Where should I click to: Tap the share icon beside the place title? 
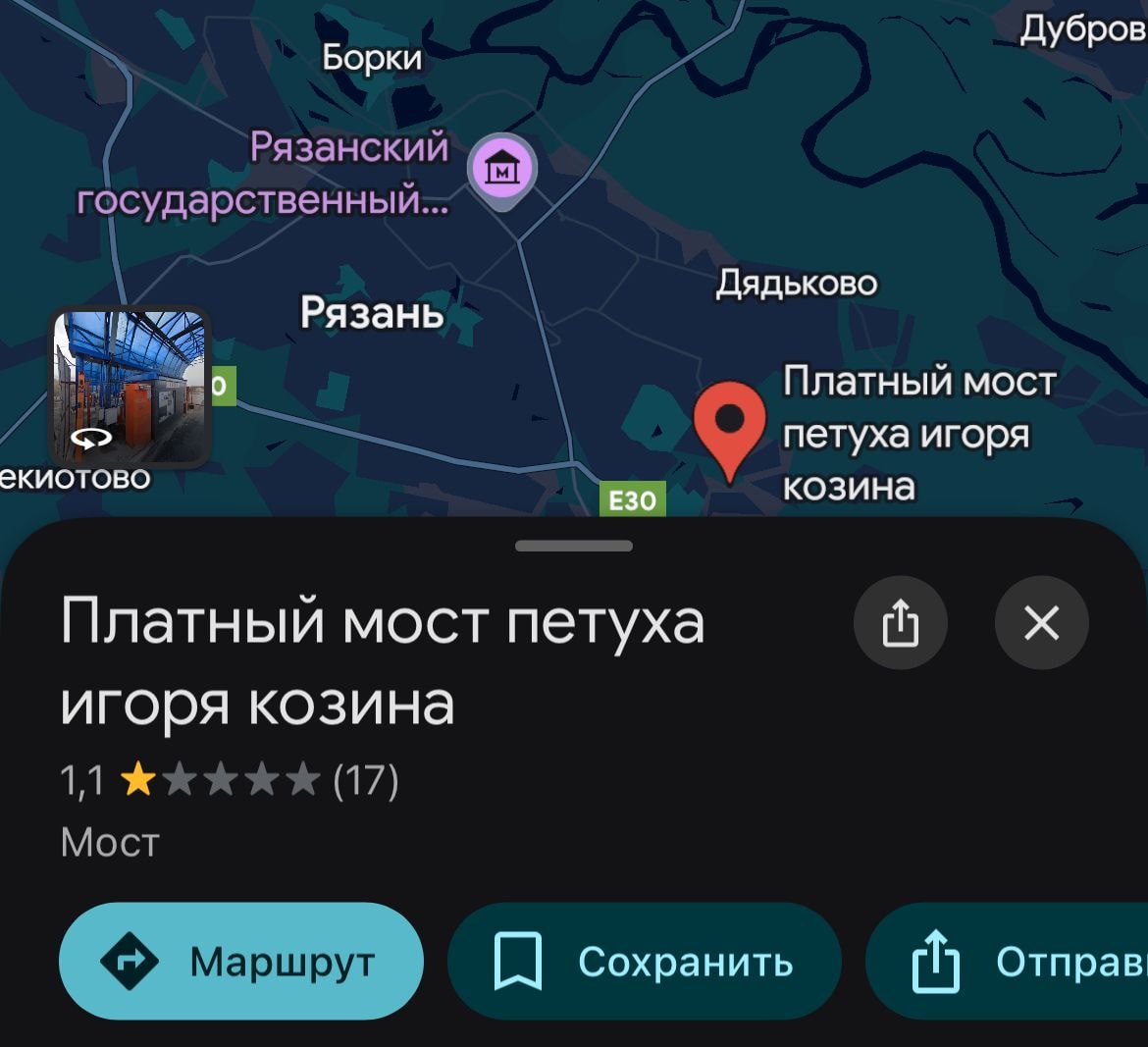pos(900,623)
